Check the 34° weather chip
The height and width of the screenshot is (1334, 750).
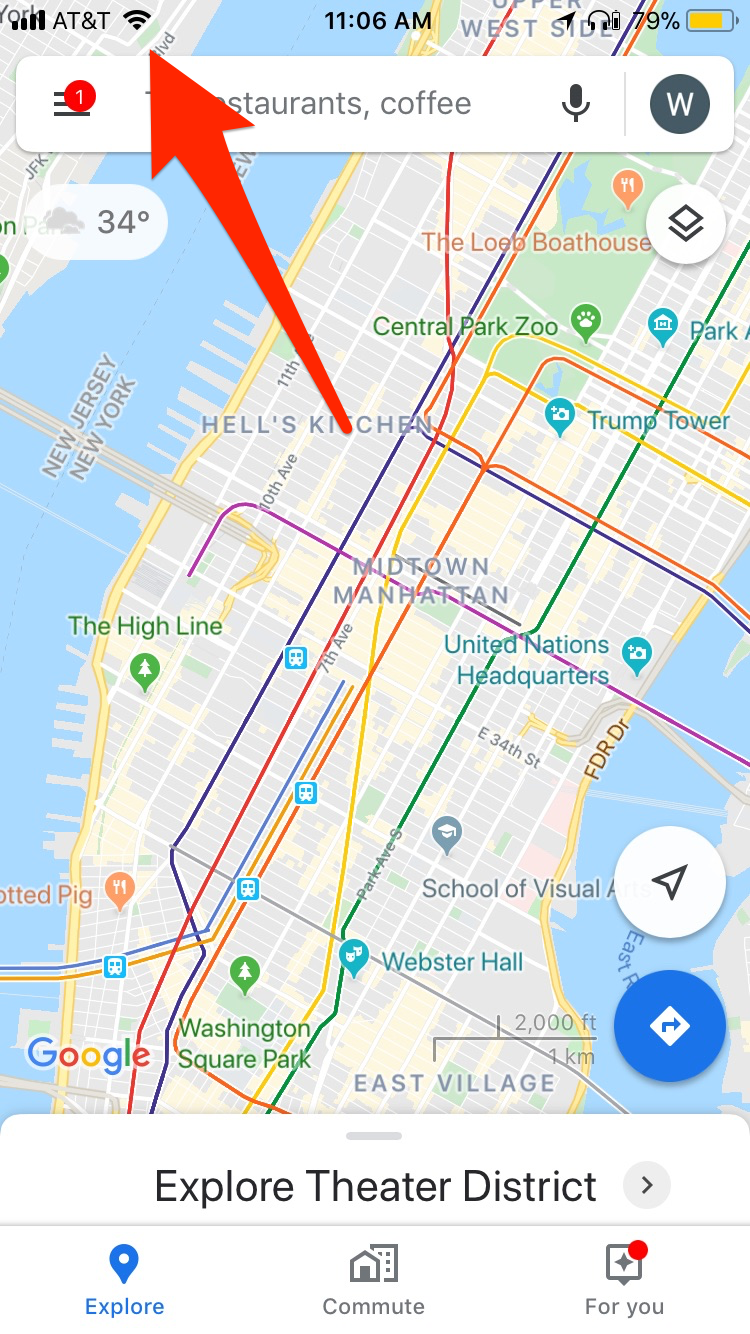[97, 221]
